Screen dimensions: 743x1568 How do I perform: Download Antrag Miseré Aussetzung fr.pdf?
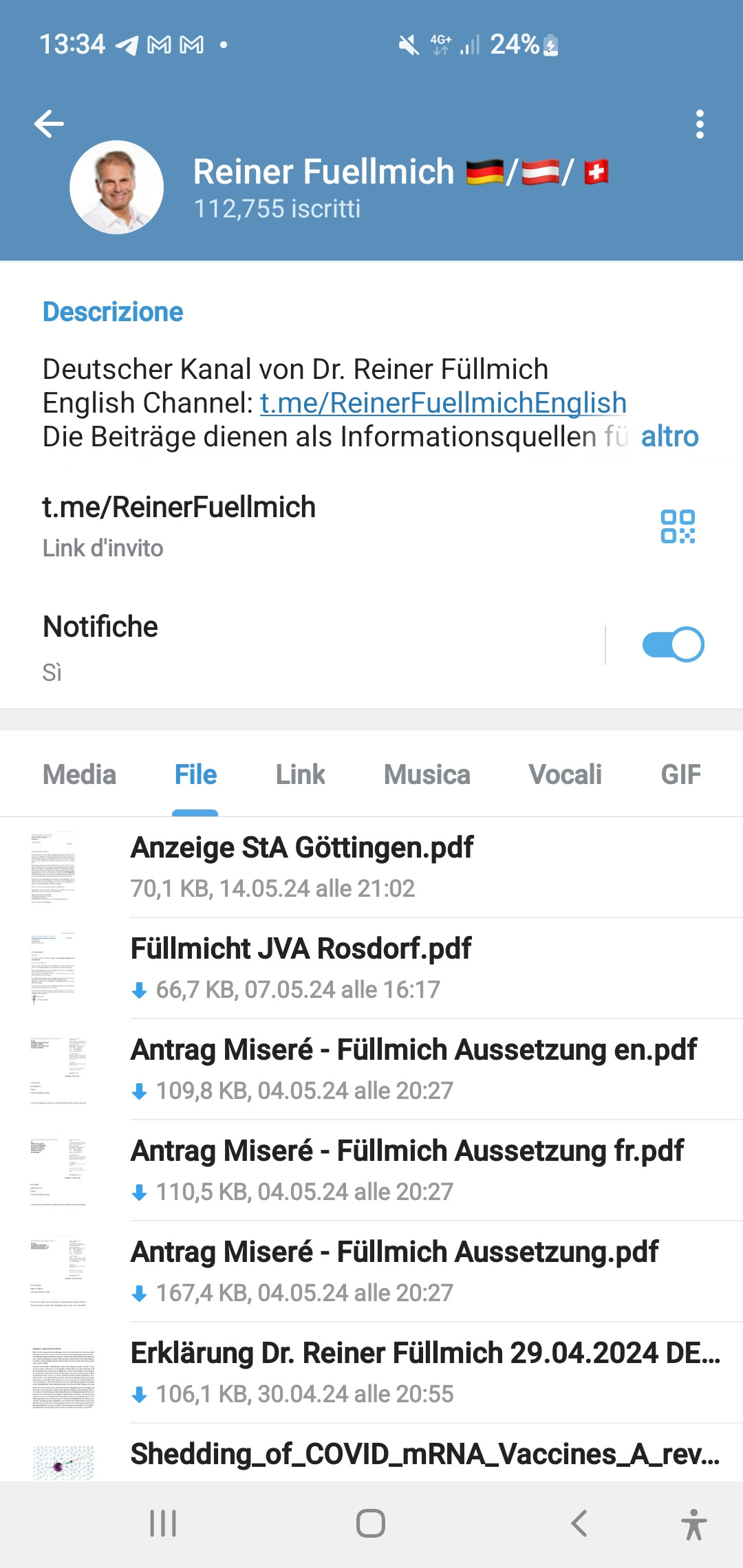click(140, 1193)
